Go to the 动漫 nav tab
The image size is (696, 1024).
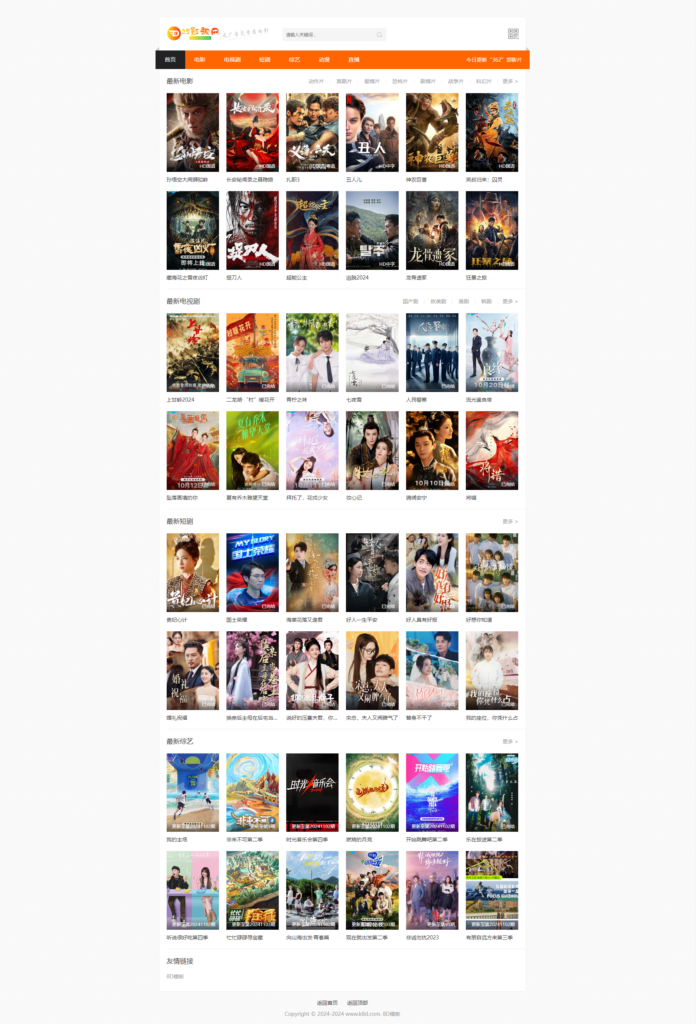(324, 60)
